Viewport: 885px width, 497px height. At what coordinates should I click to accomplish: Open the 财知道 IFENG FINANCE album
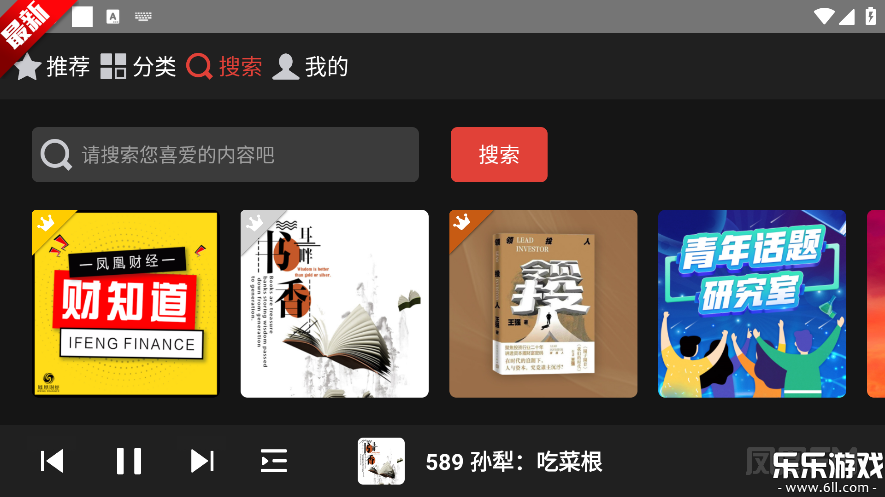[x=125, y=304]
